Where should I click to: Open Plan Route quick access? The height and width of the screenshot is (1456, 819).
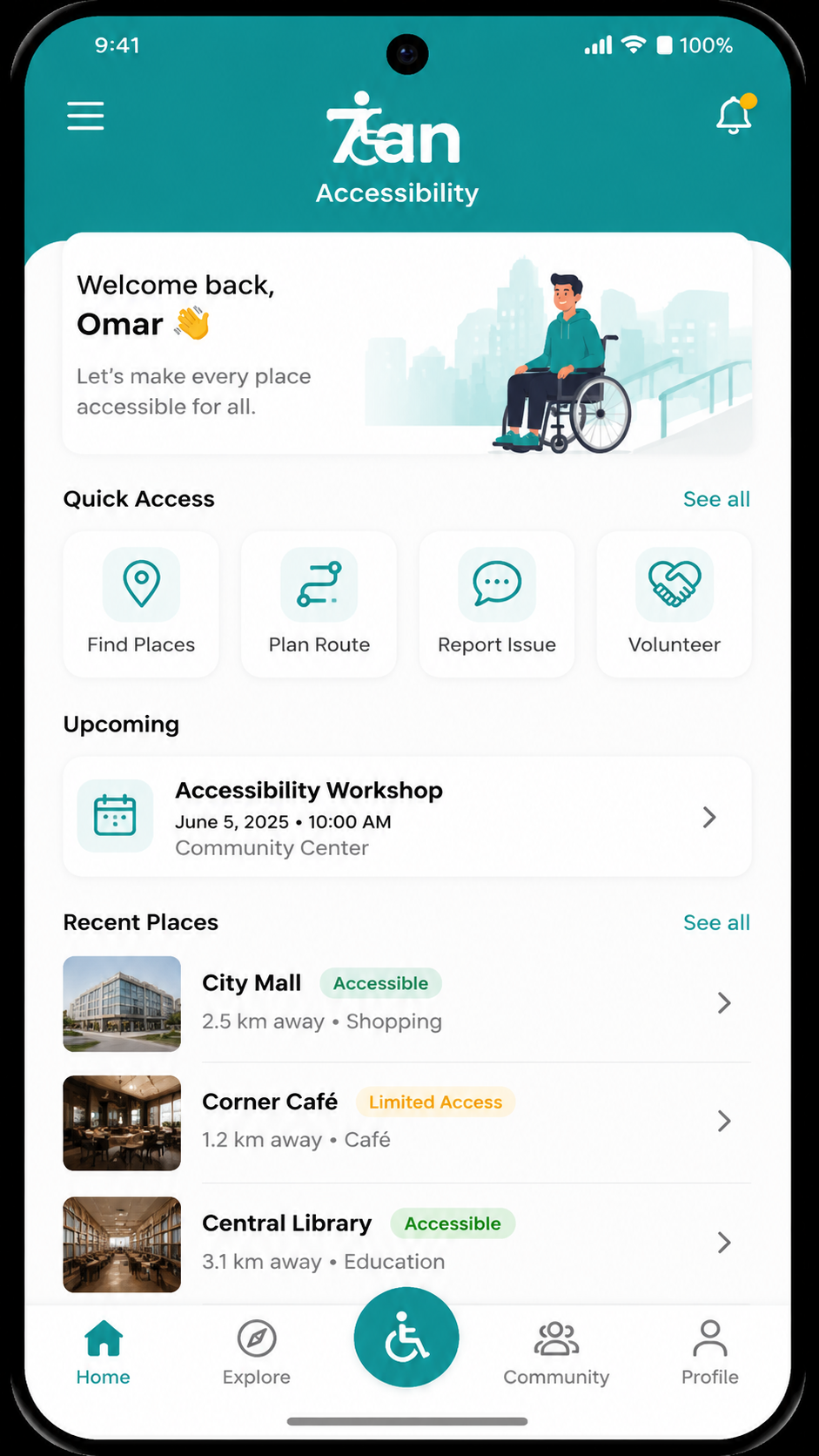tap(319, 604)
